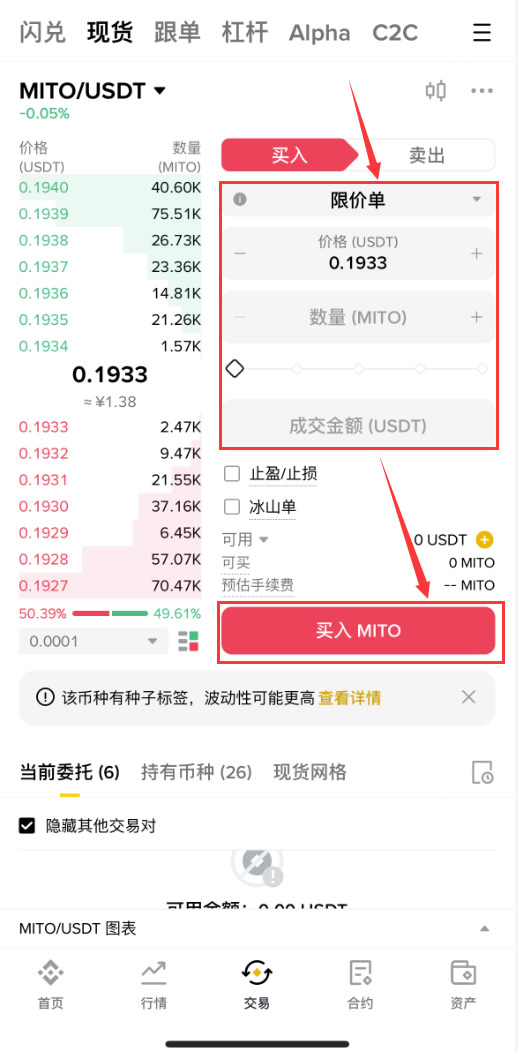Viewport: 518px width, 1053px height.
Task: Open the three-dot overflow menu
Action: 482,91
